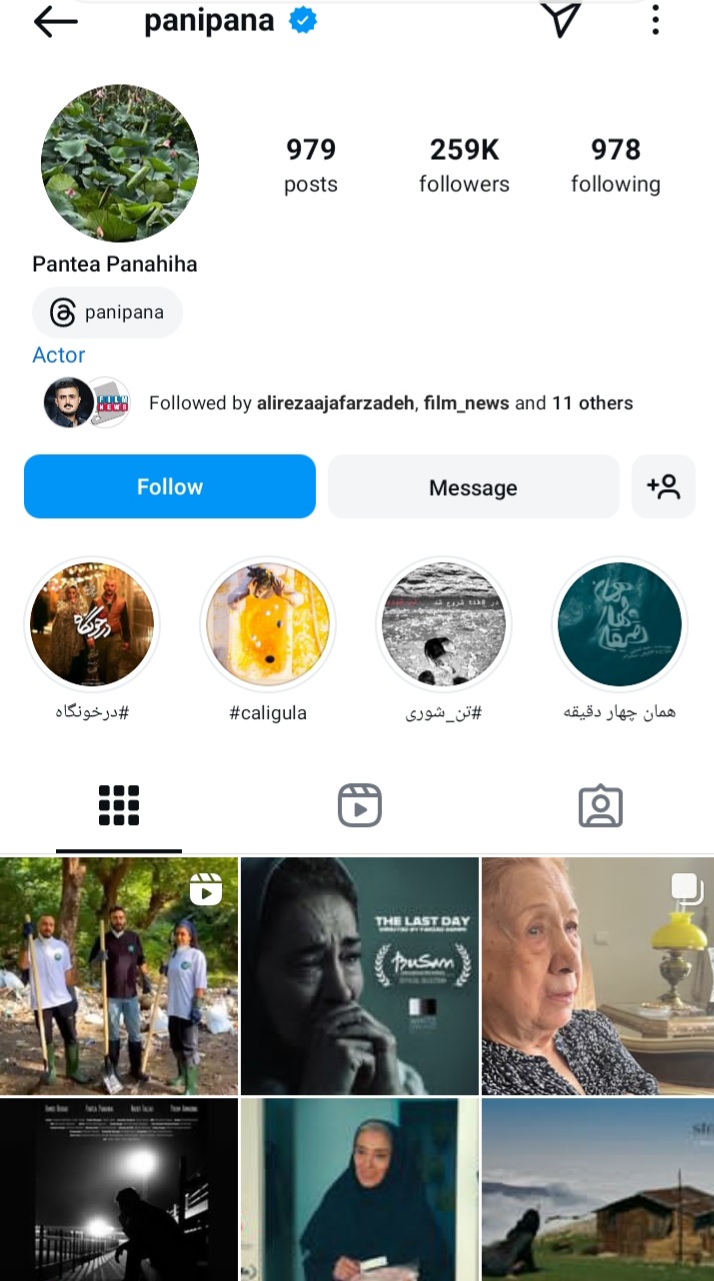
Task: Open the 978 following list
Action: click(615, 165)
